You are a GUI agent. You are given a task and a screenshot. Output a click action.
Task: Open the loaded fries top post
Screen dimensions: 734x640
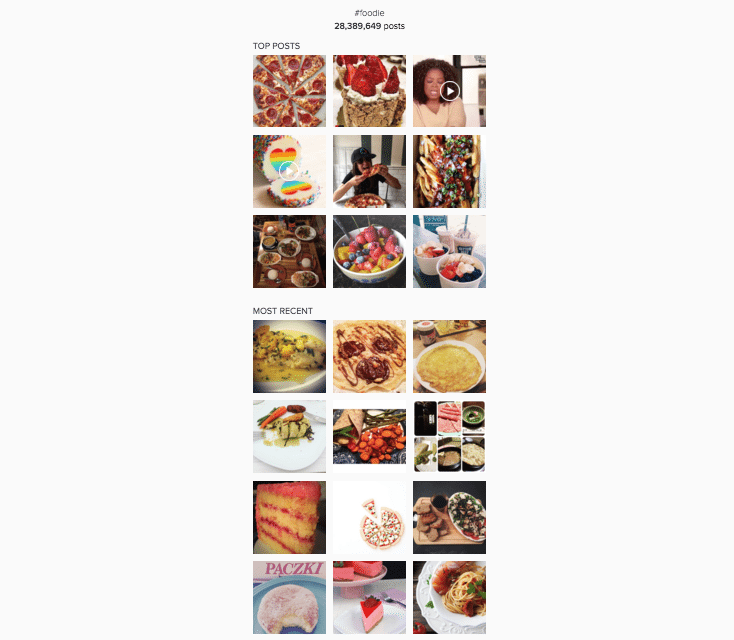(x=449, y=171)
